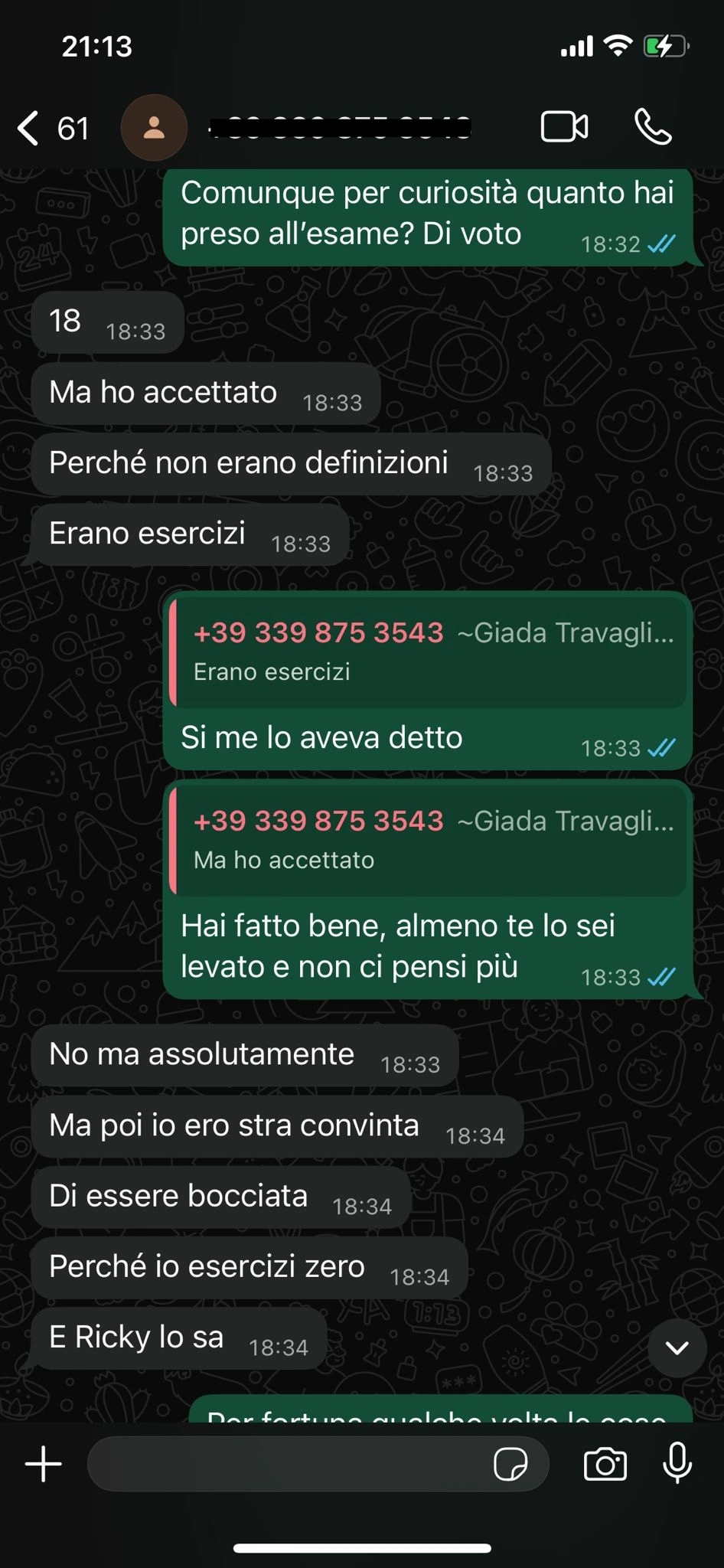The image size is (724, 1568).
Task: Start a voice call
Action: tap(653, 127)
